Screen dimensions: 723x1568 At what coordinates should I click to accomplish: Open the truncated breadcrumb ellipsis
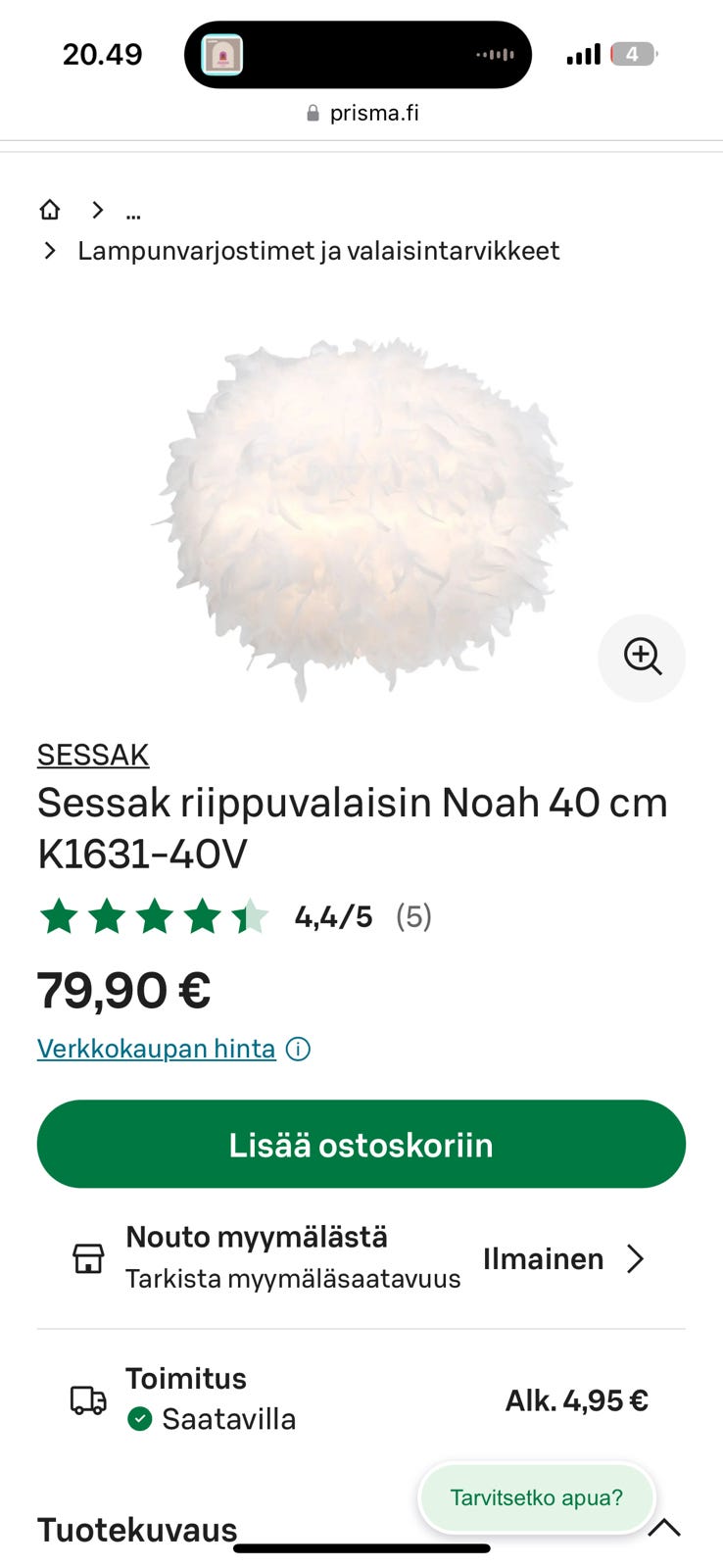pos(133,212)
